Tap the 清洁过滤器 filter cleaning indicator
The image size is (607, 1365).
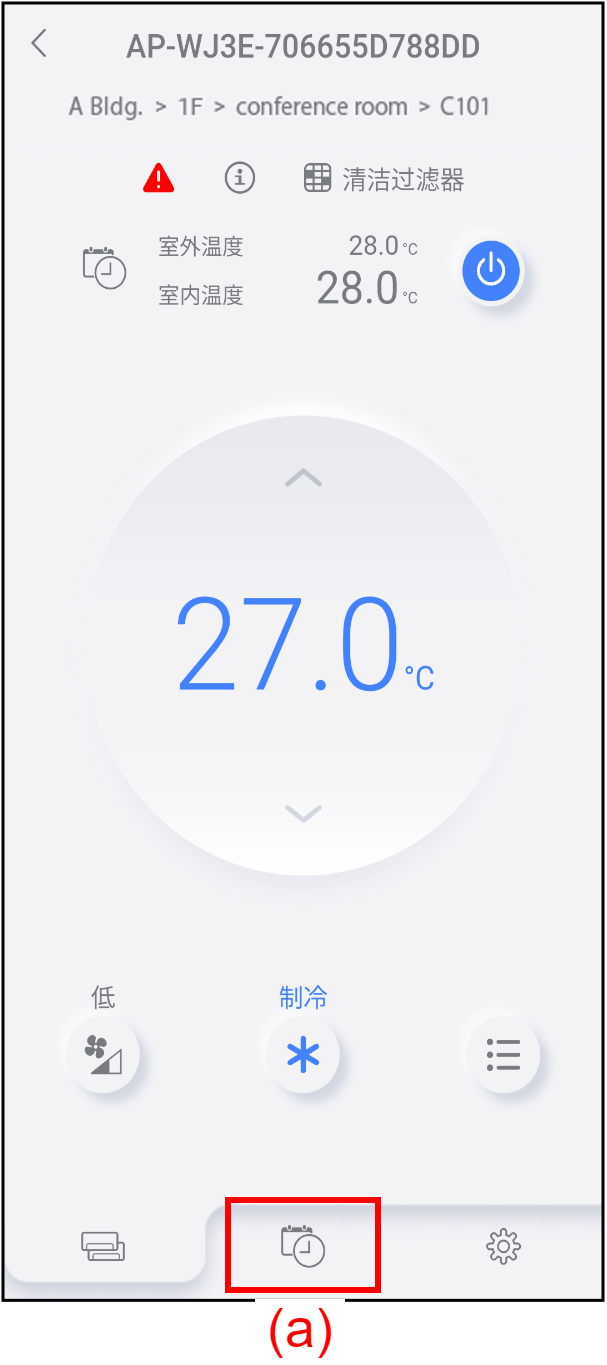[x=385, y=180]
